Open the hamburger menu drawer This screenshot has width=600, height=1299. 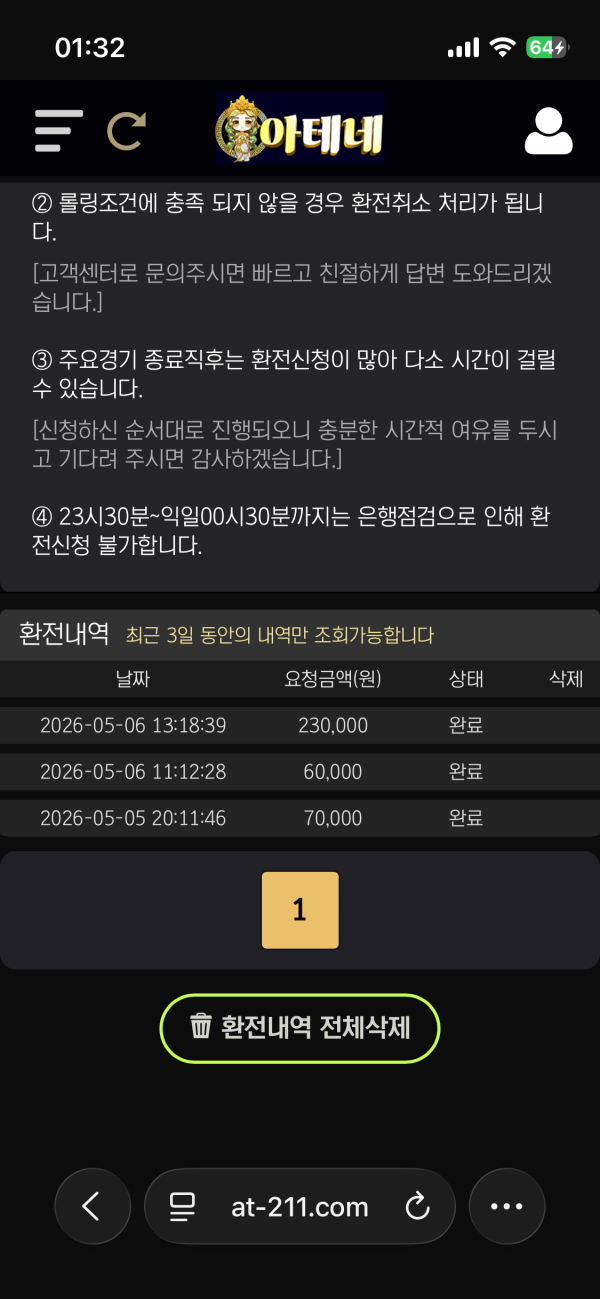pos(59,130)
